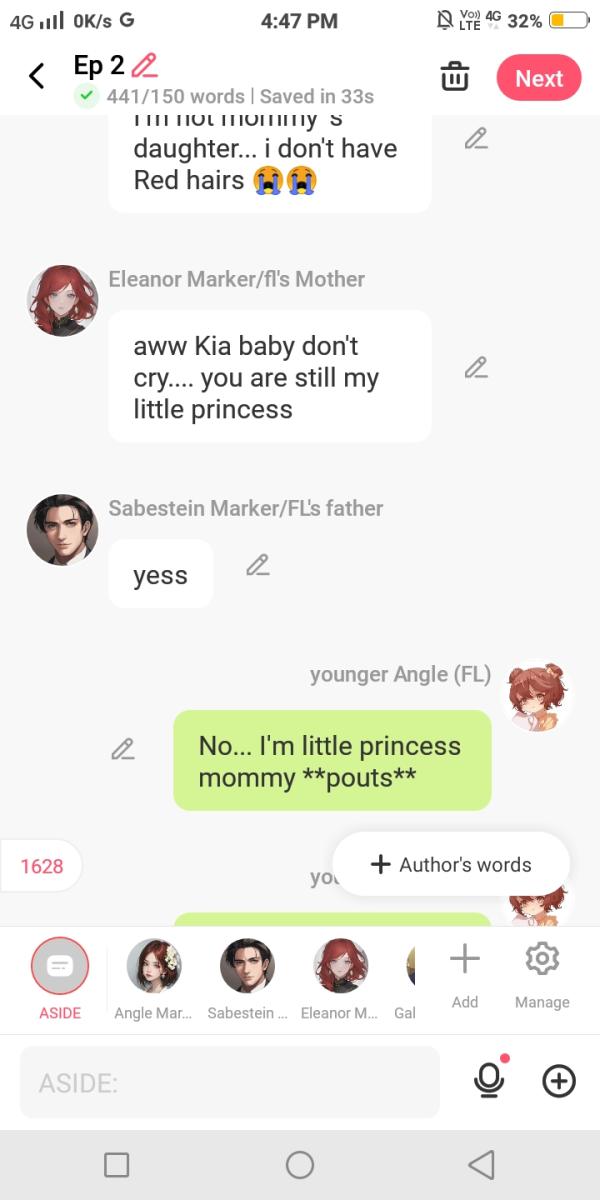This screenshot has width=600, height=1200.
Task: Edit Eleanor's "aww Kia baby" message
Action: pyautogui.click(x=476, y=368)
